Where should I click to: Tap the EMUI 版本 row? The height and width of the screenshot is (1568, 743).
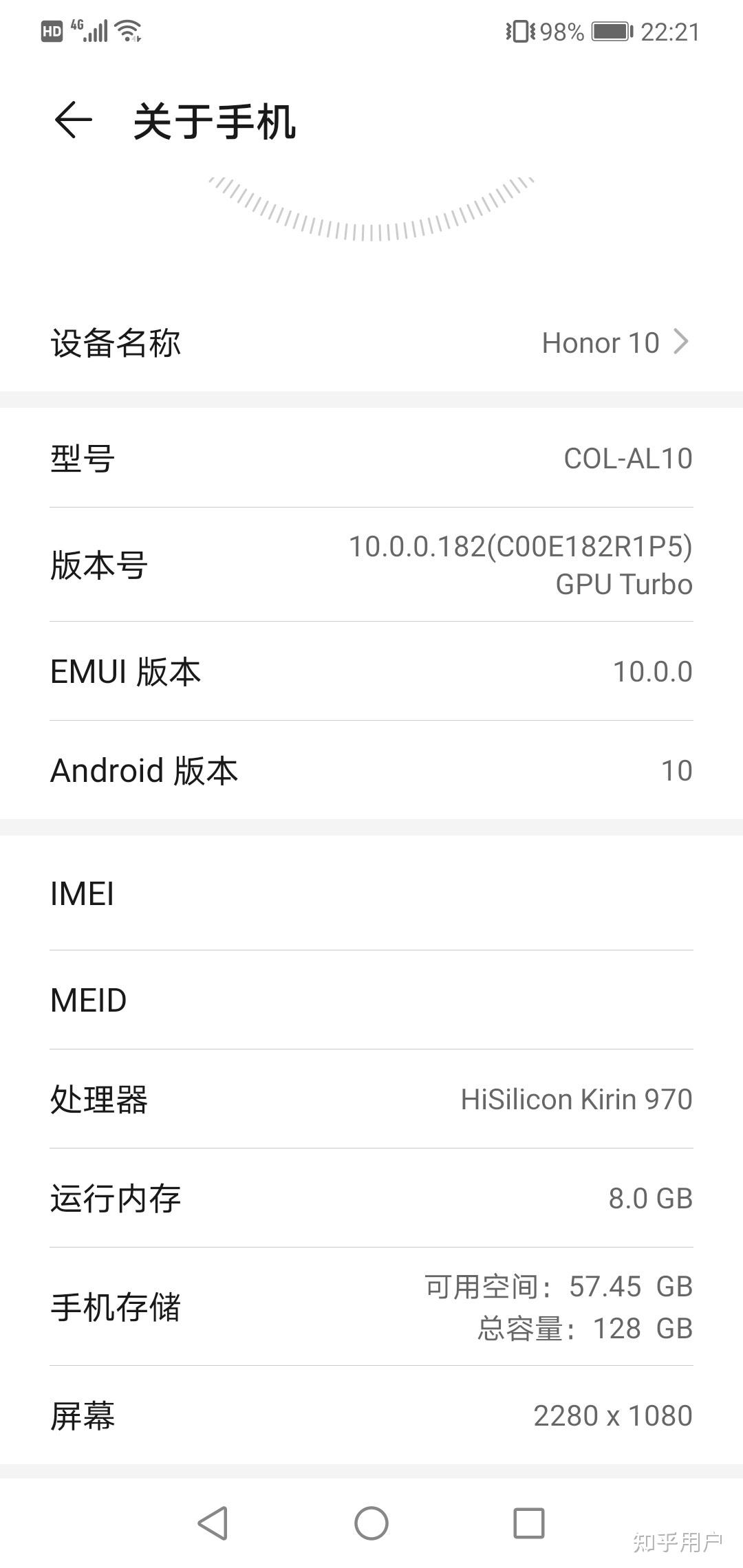pos(371,671)
